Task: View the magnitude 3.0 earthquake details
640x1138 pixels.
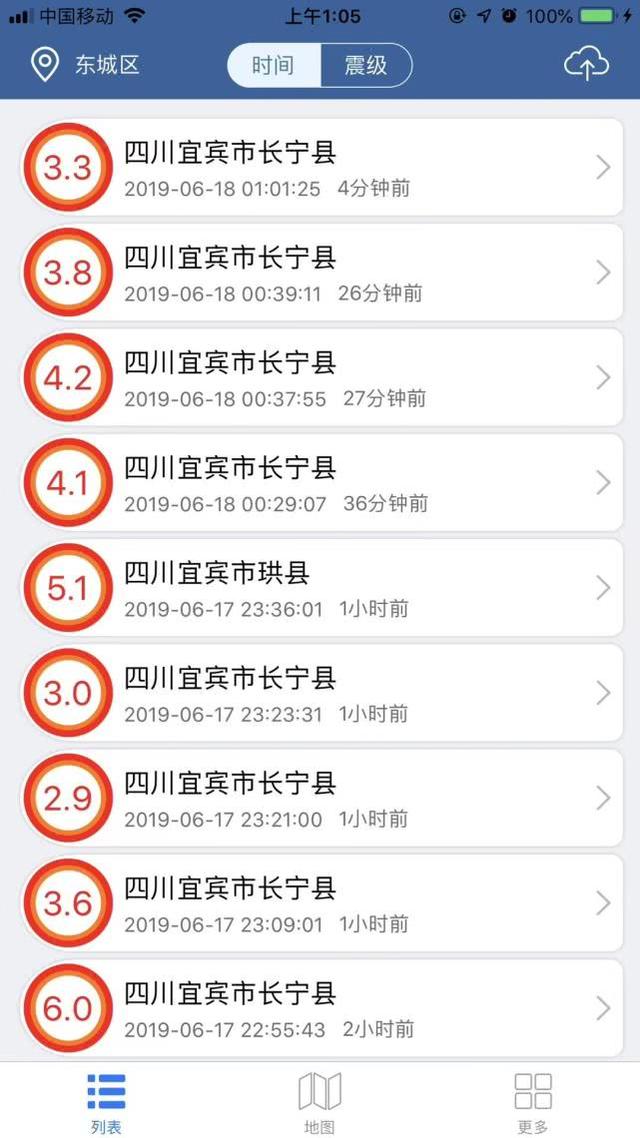Action: 330,693
